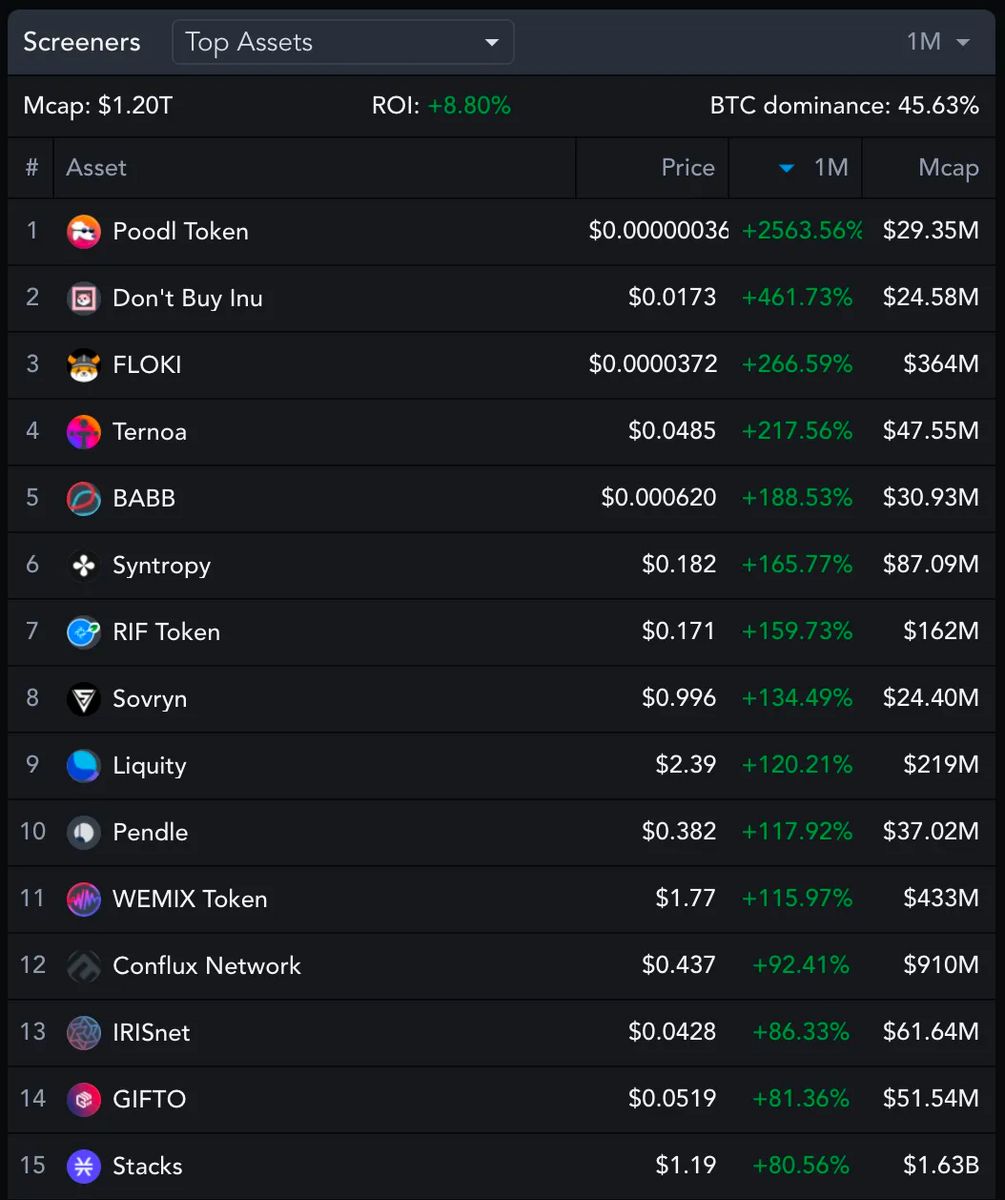Open Liquity asset page
Viewport: 1005px width, 1200px height.
pyautogui.click(x=149, y=766)
